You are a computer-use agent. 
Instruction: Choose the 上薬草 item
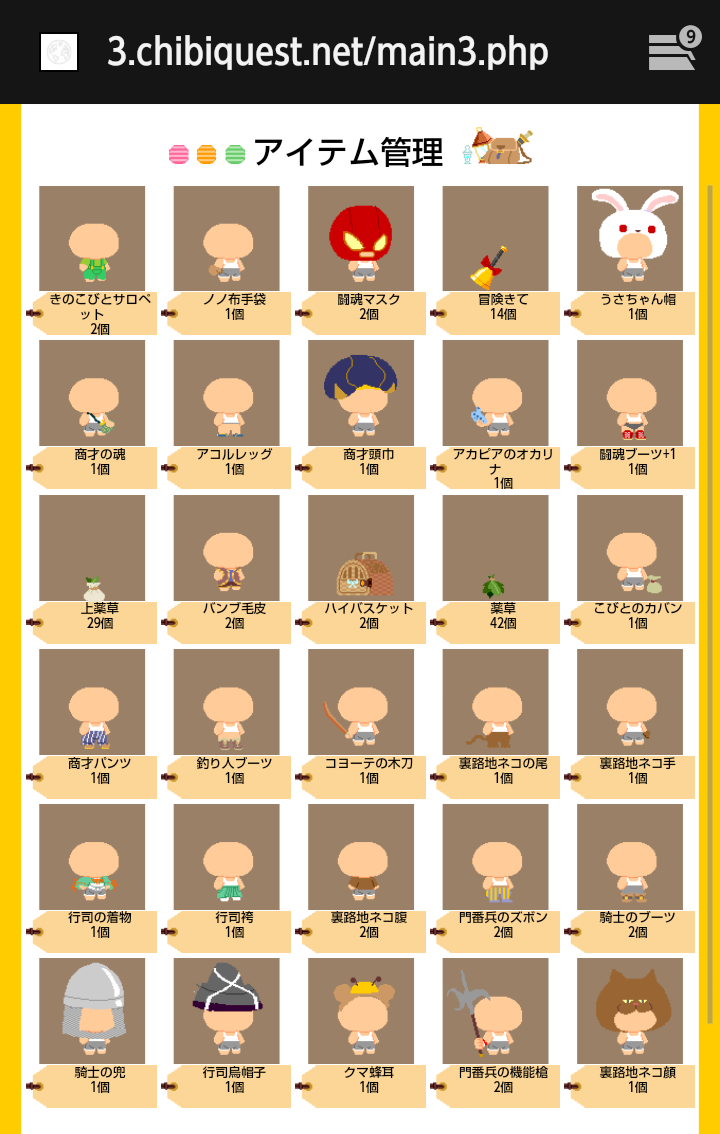click(92, 548)
